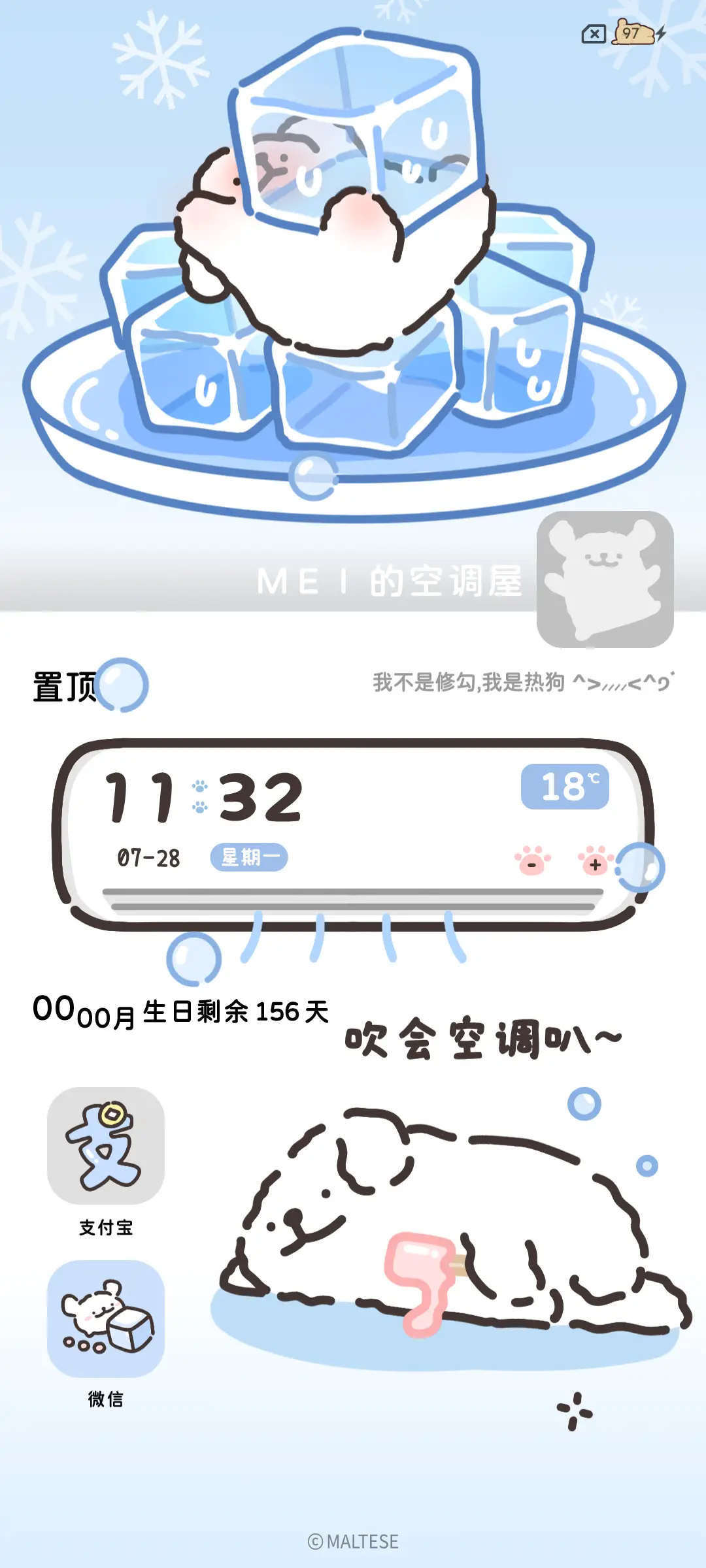Tap the gray dog app icon beside the title
Image resolution: width=706 pixels, height=1568 pixels.
[x=605, y=578]
